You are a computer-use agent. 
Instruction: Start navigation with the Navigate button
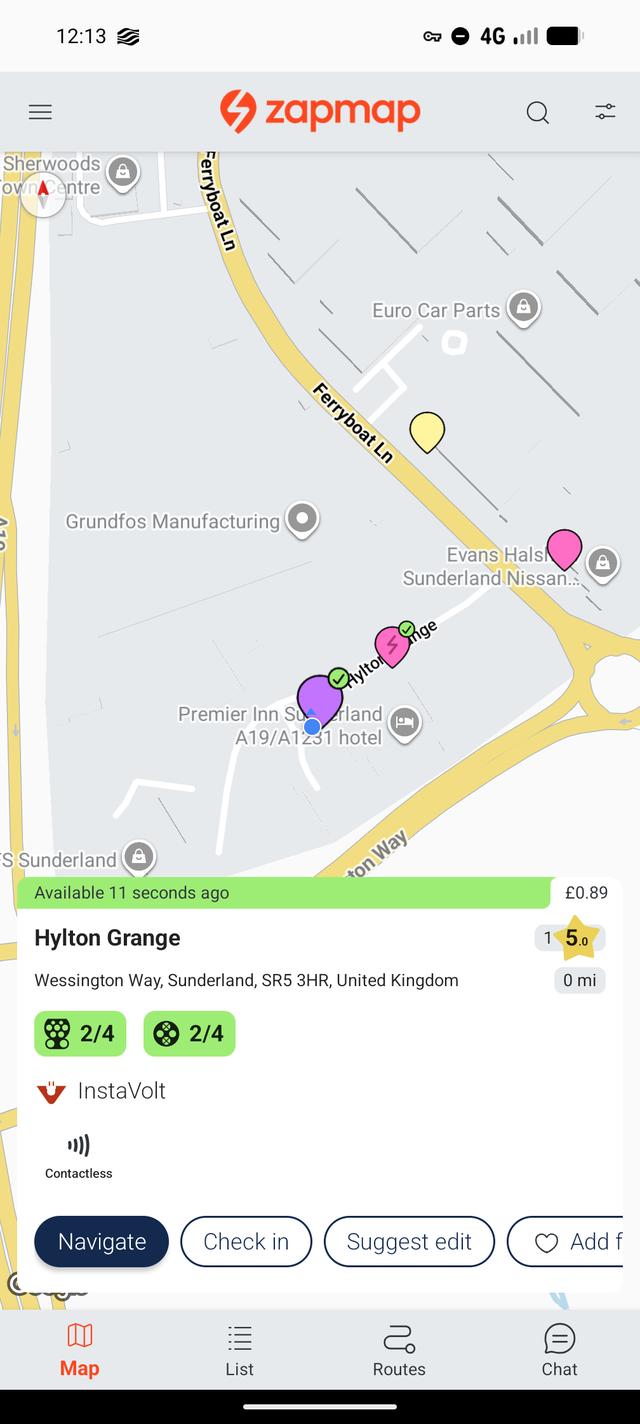[x=102, y=1241]
